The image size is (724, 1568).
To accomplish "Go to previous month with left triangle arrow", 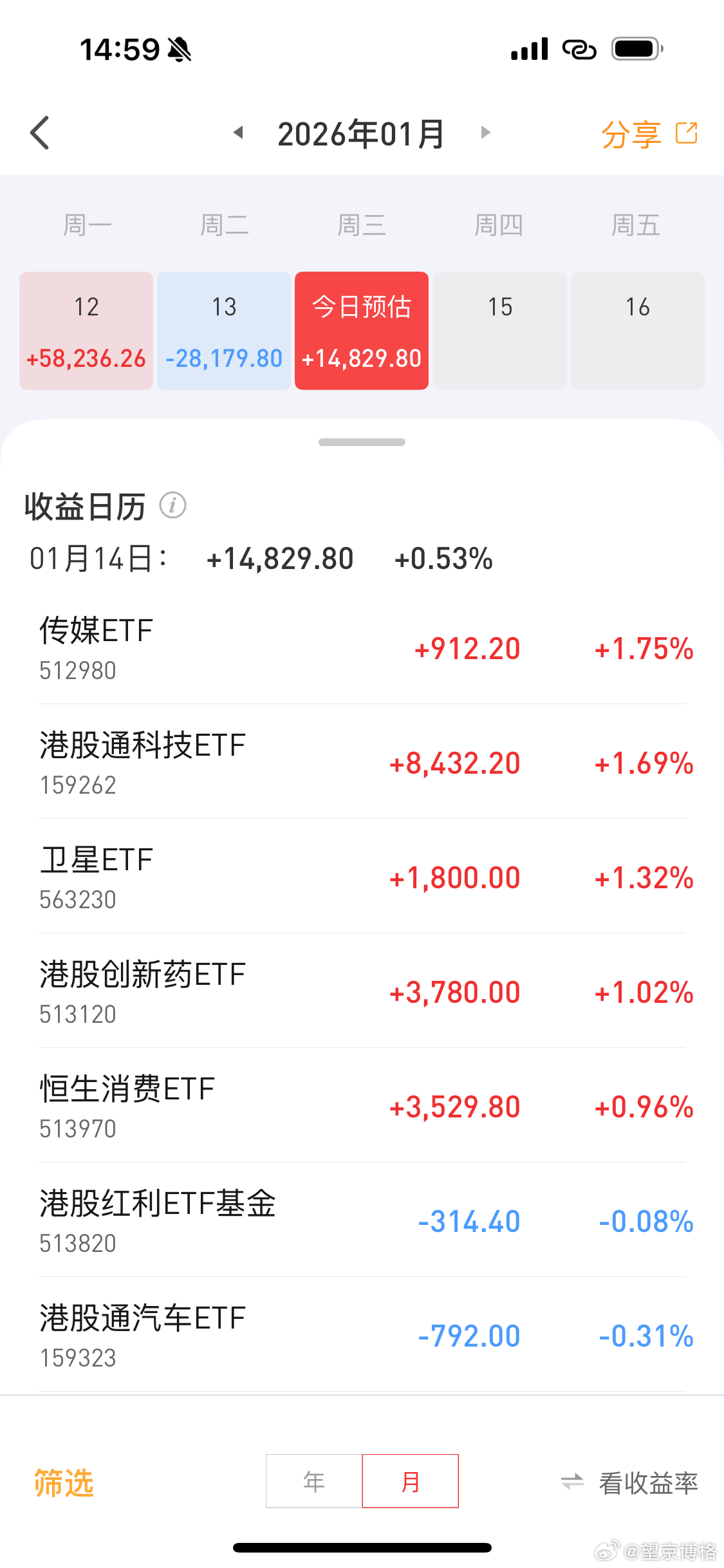I will click(x=238, y=132).
